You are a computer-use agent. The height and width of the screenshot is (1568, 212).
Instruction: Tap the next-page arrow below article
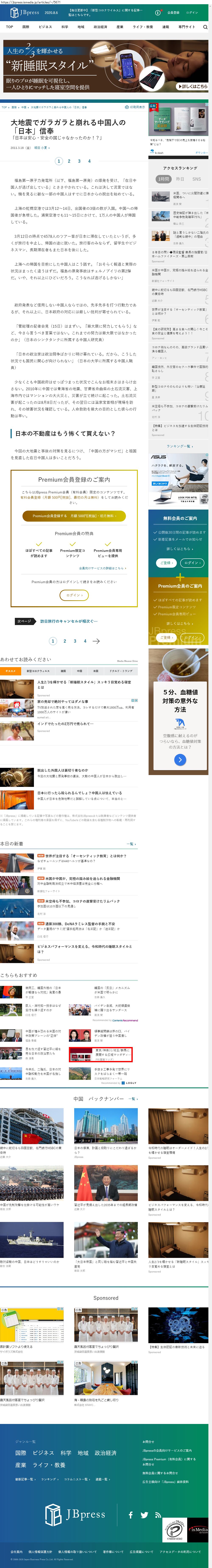pos(96,641)
